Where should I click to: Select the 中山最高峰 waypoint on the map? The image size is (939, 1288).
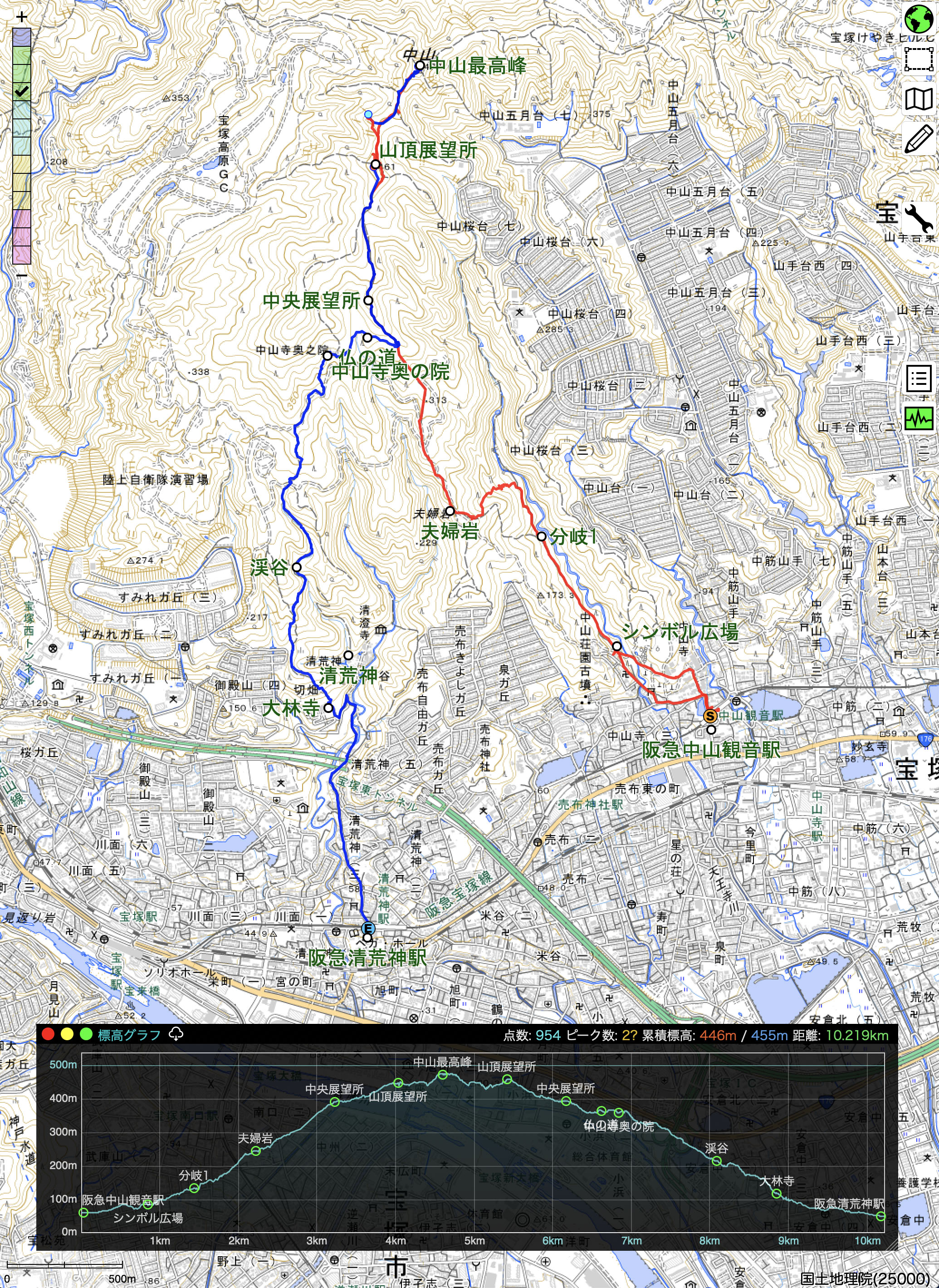(420, 65)
